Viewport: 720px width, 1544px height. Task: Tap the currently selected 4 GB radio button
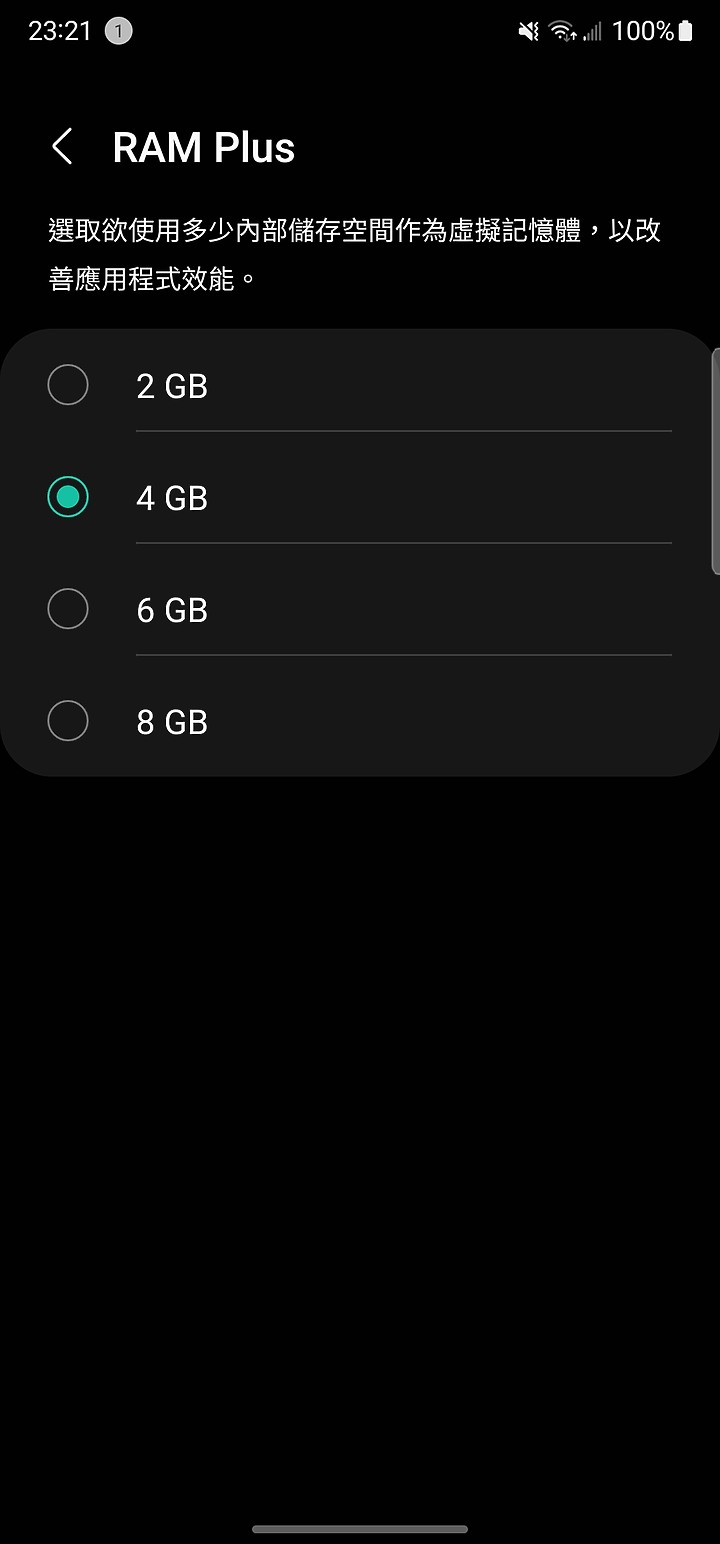[68, 496]
